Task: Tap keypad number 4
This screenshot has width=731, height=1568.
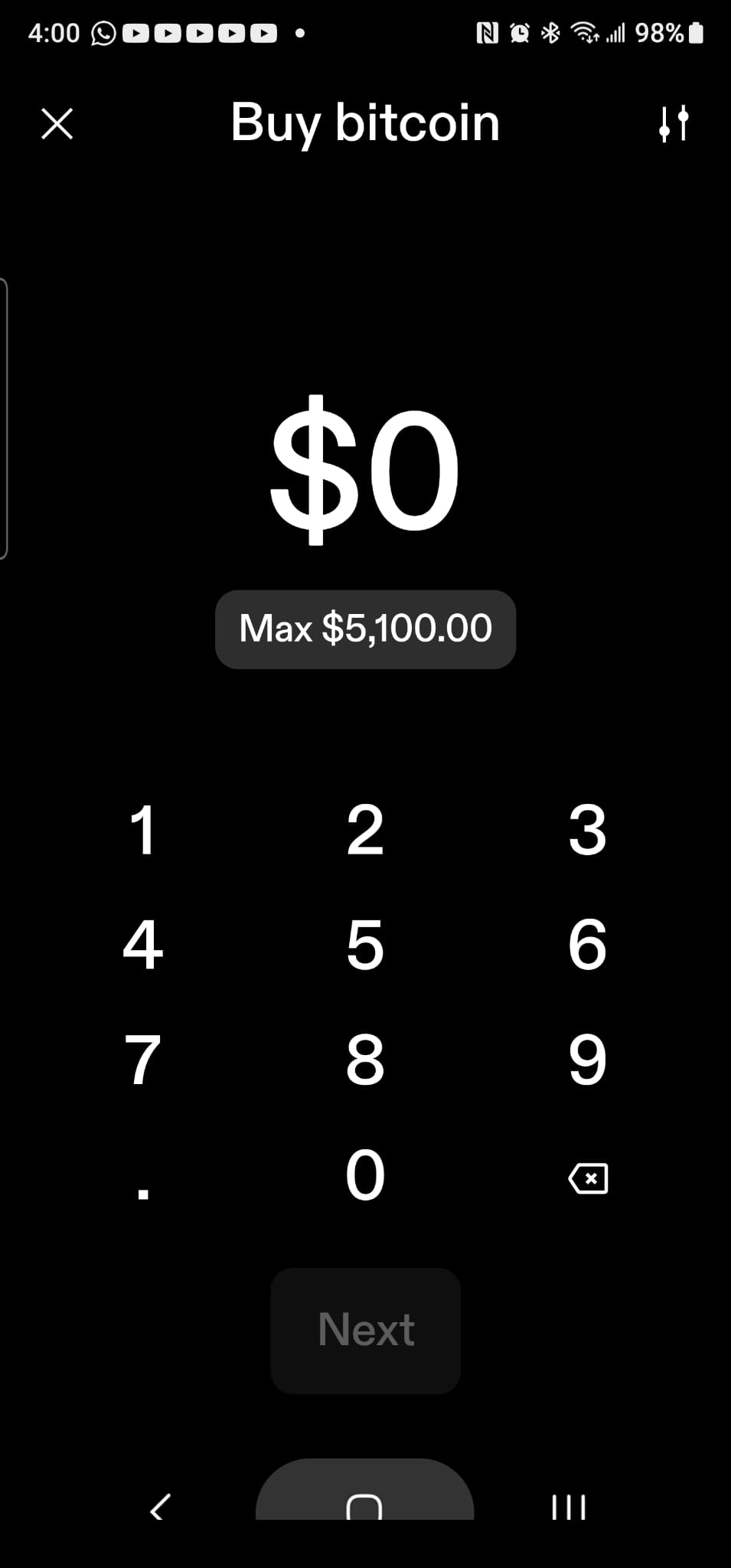Action: point(143,946)
